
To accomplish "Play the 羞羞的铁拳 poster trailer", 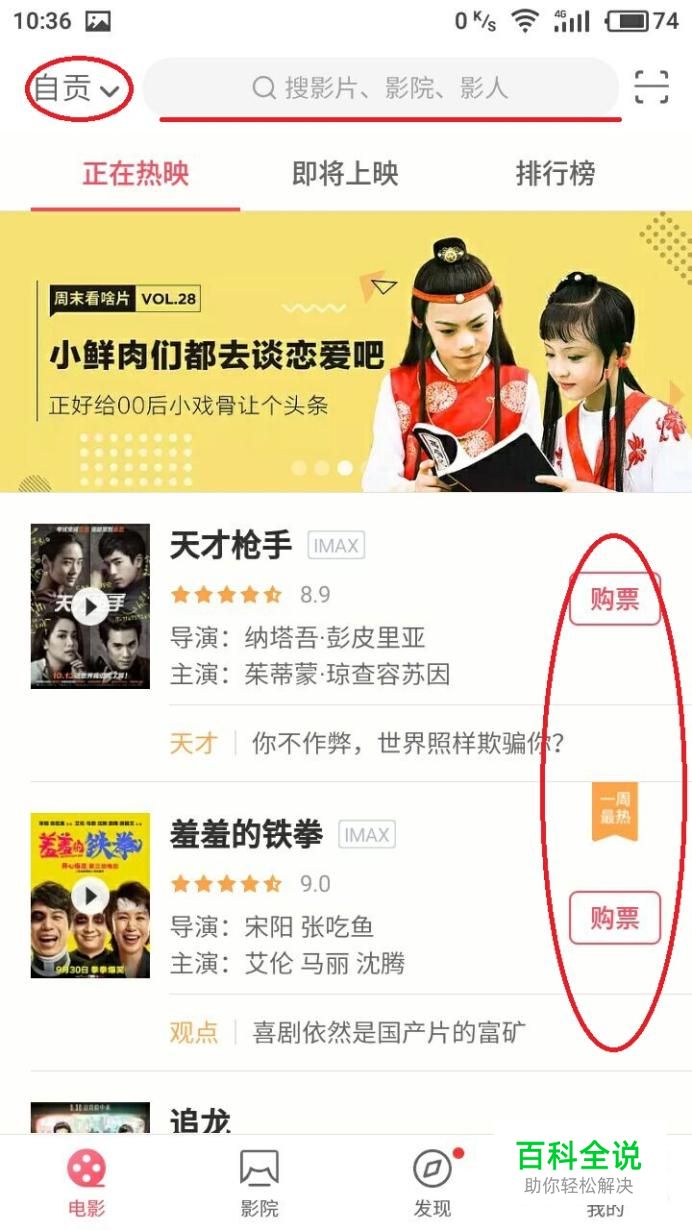I will [90, 895].
